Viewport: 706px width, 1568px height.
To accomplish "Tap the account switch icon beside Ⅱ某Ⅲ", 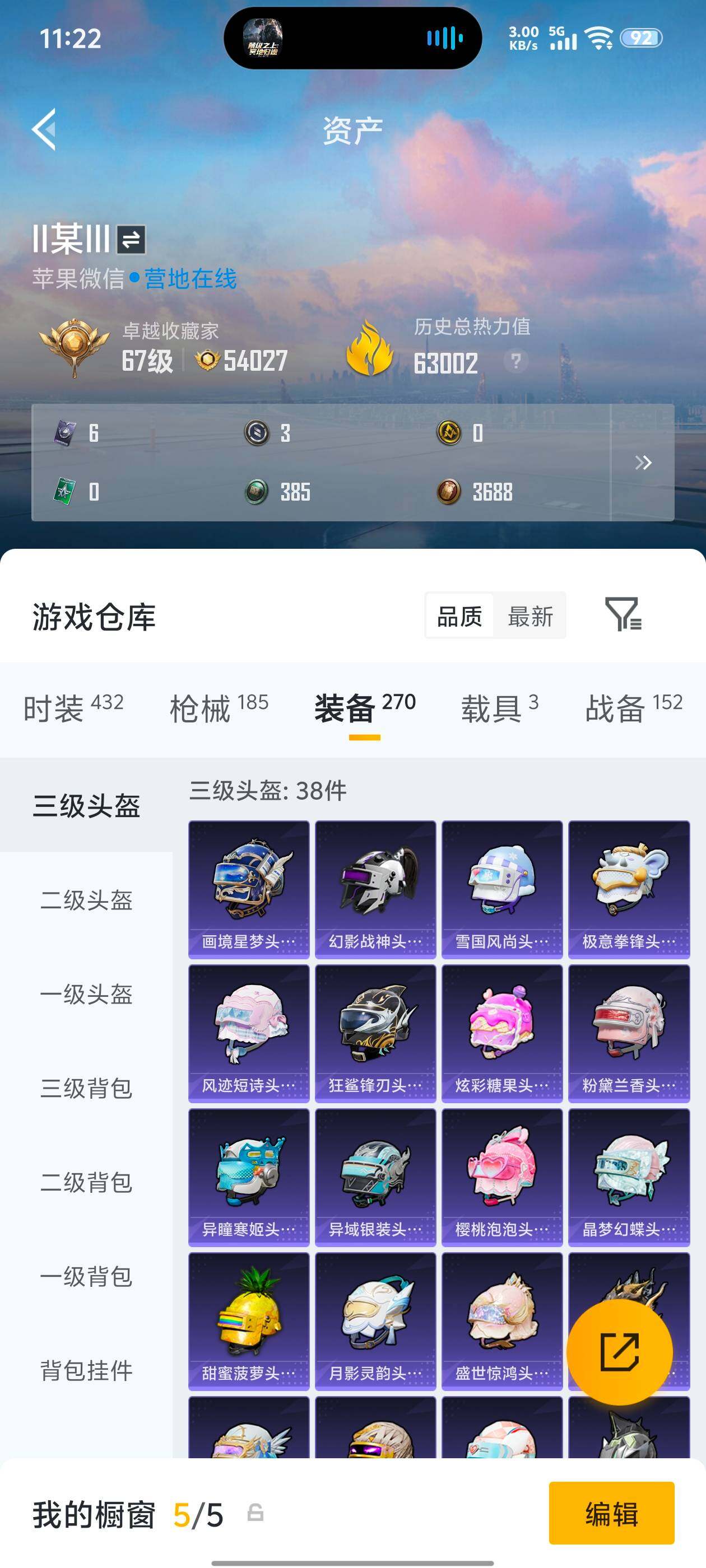I will [130, 240].
